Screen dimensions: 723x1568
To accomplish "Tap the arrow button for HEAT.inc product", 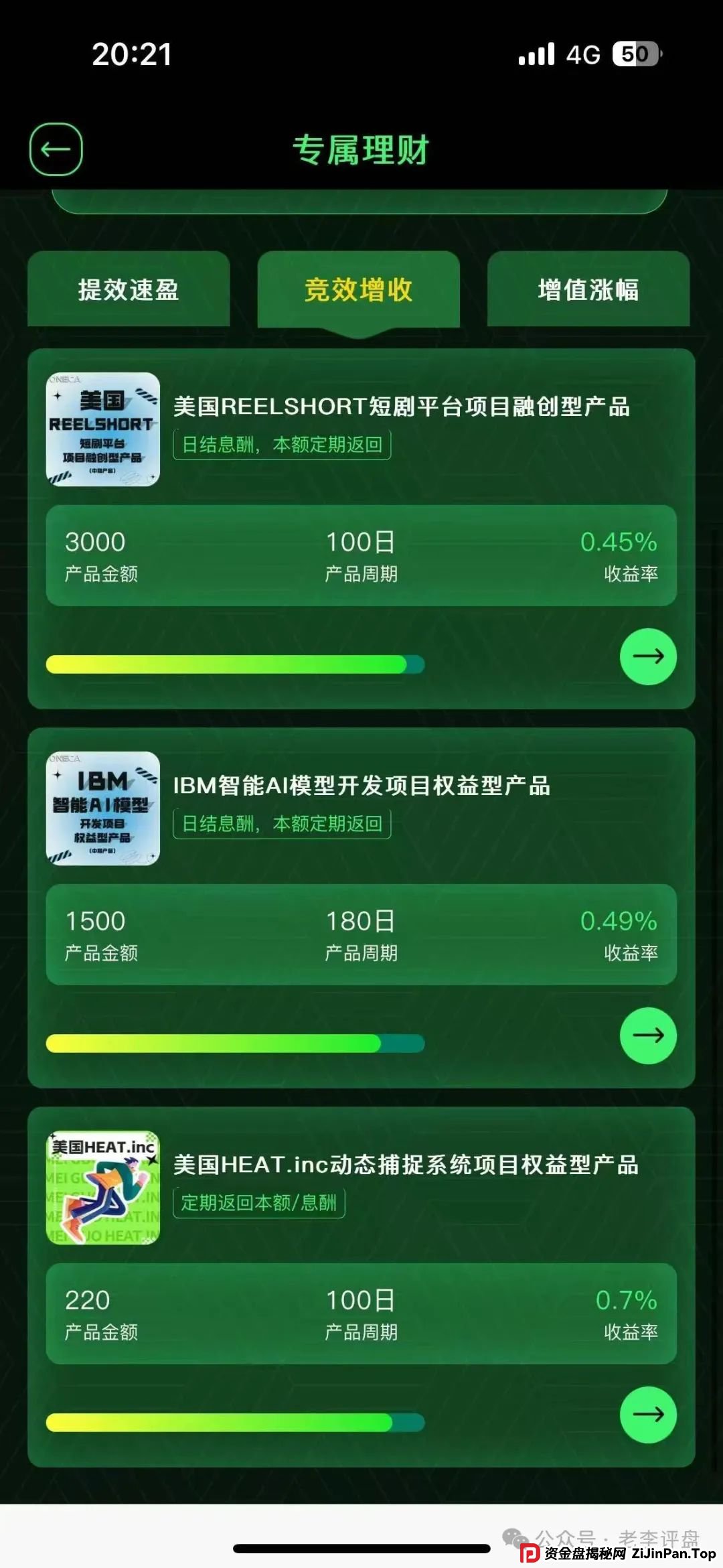I will (648, 1415).
